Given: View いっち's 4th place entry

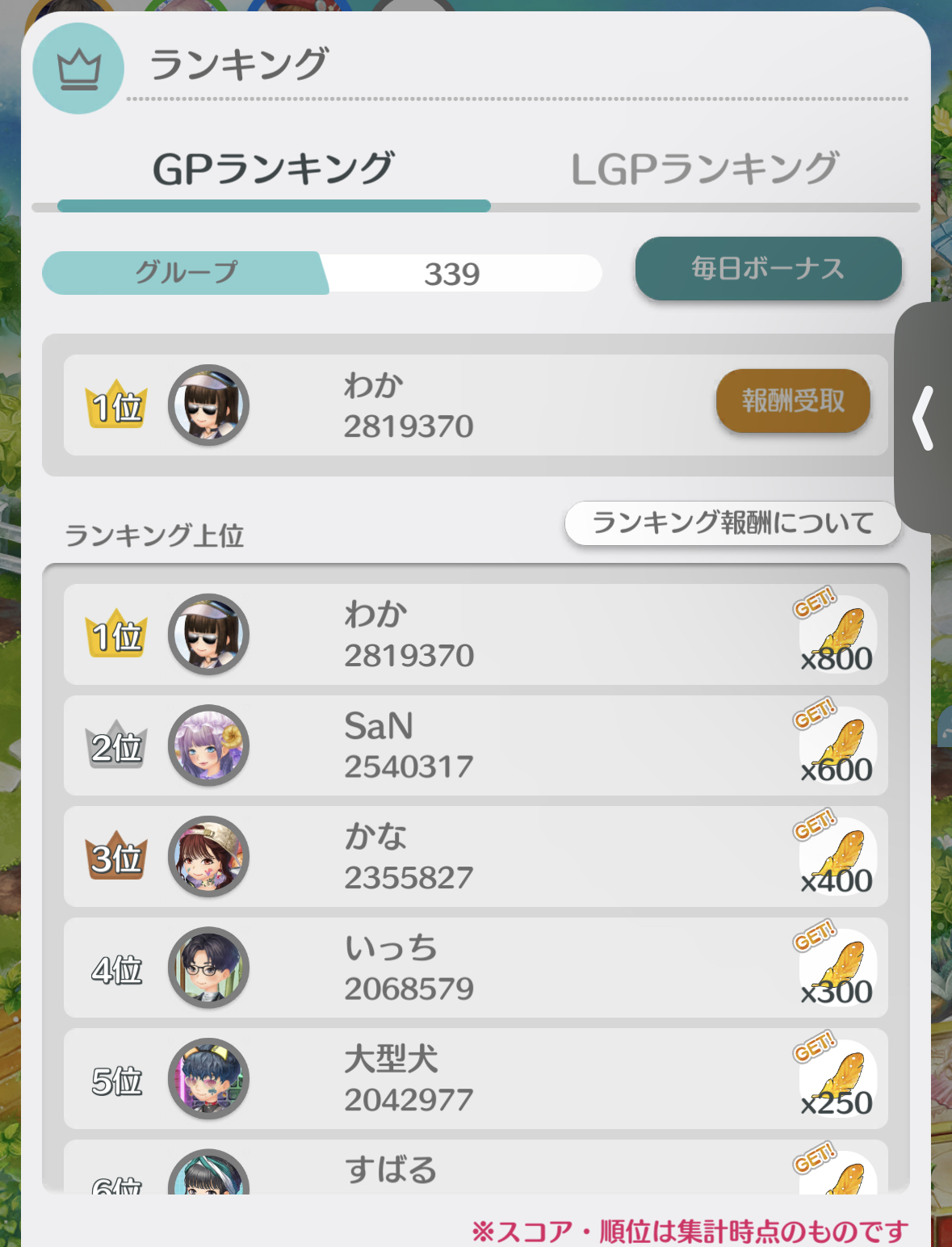Looking at the screenshot, I should (x=475, y=968).
